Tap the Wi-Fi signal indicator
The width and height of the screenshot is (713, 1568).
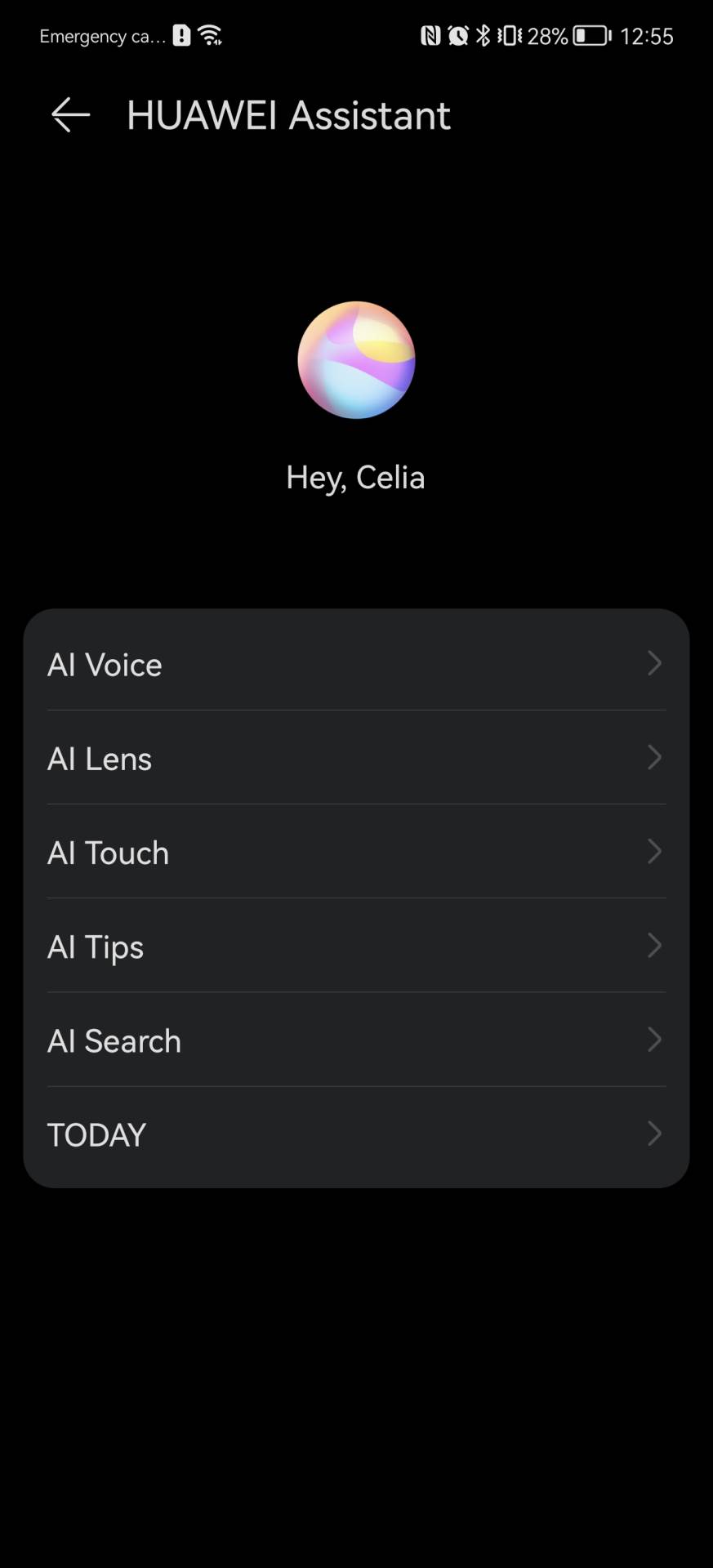click(x=210, y=35)
